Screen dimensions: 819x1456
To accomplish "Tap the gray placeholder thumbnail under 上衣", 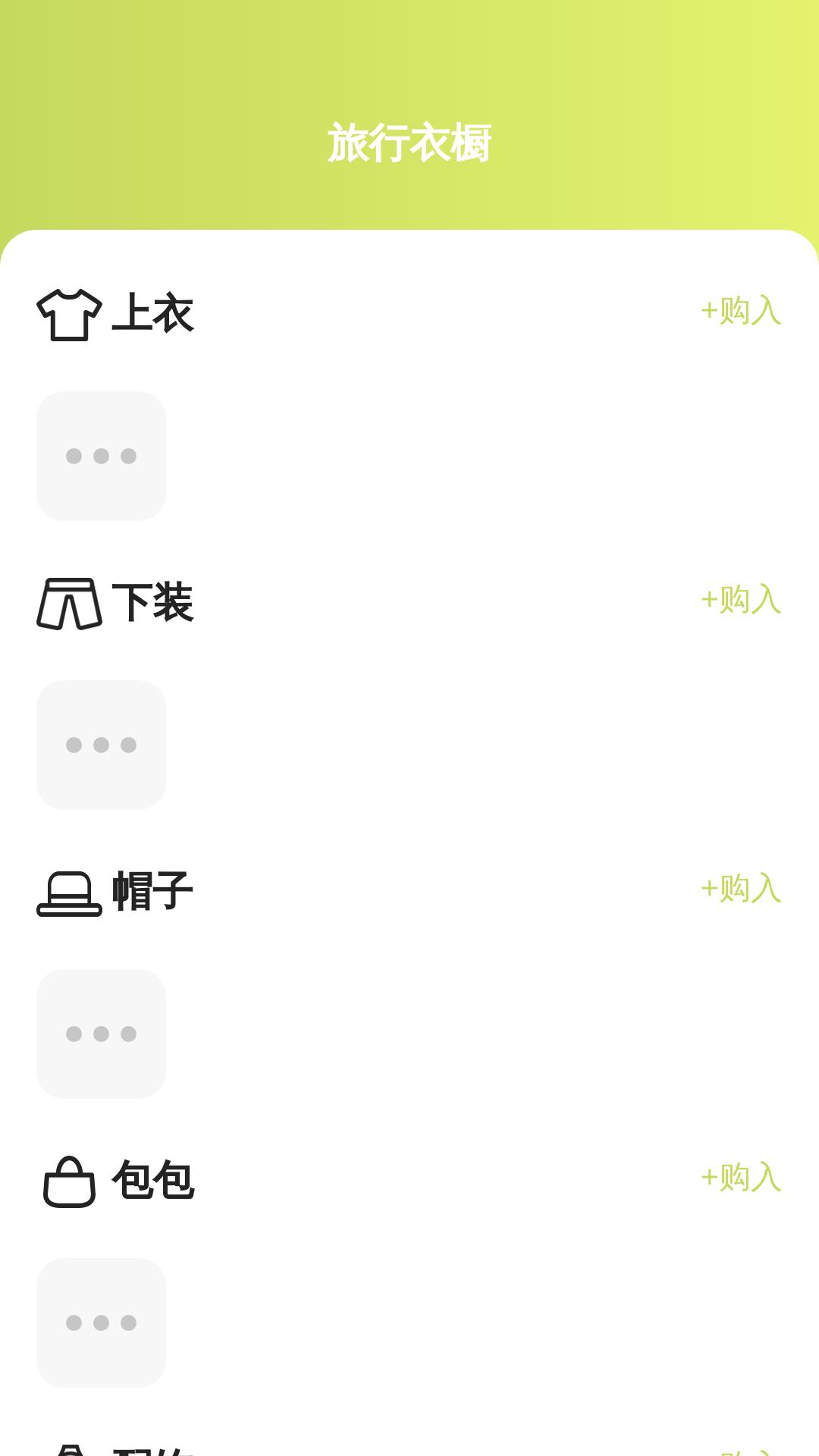I will click(101, 455).
